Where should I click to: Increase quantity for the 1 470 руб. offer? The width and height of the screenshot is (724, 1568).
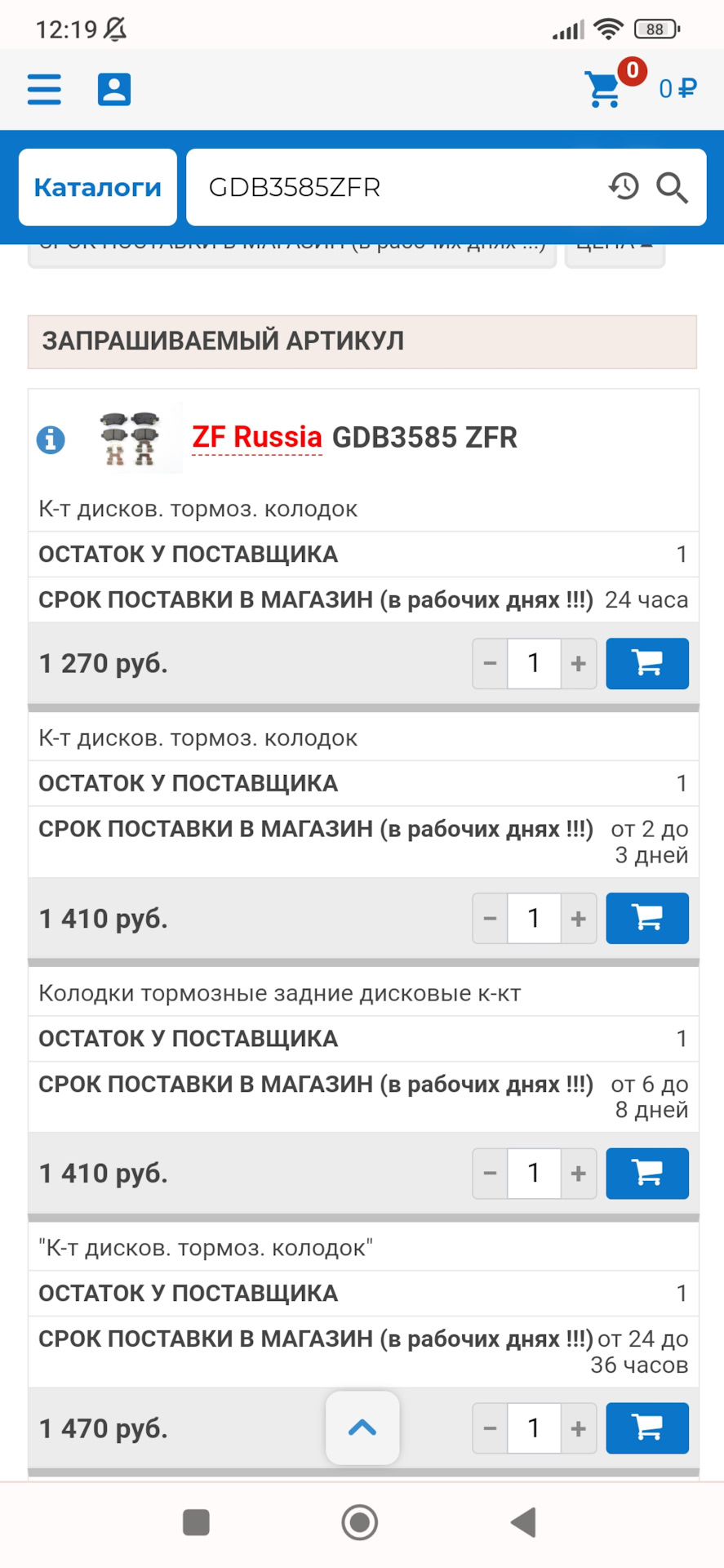579,1428
